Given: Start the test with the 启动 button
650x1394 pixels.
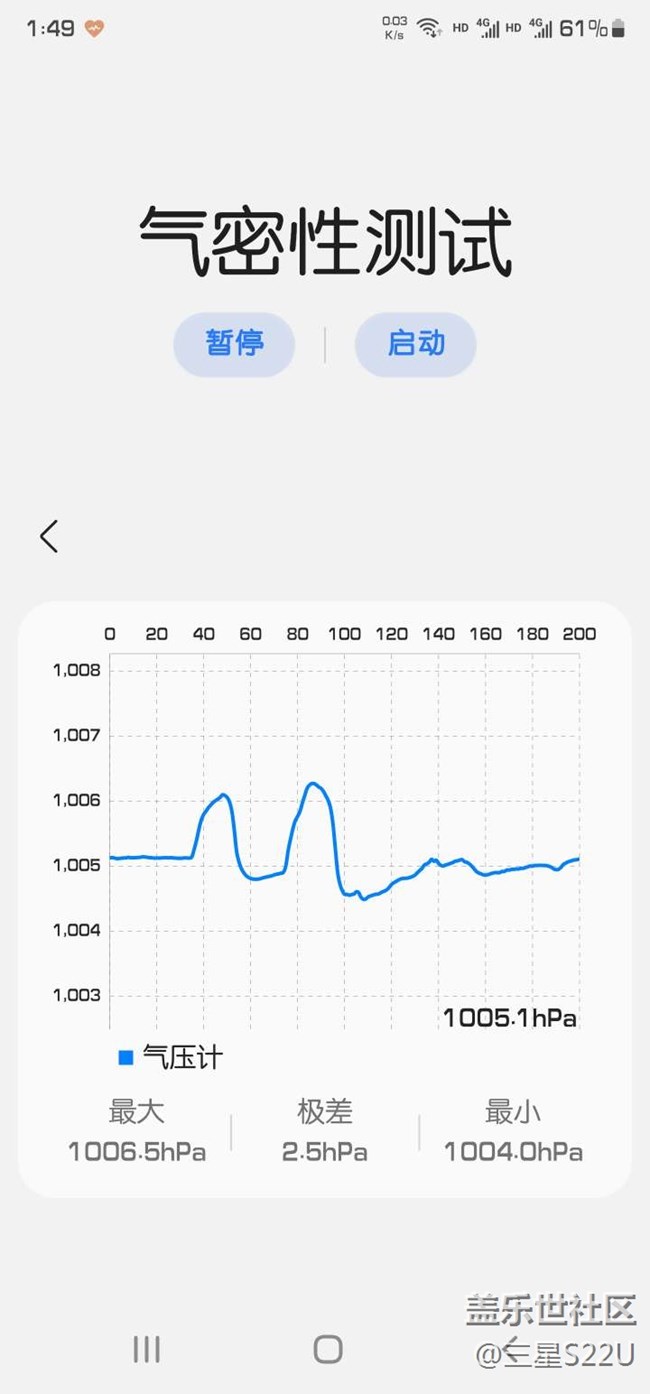Looking at the screenshot, I should [x=416, y=344].
